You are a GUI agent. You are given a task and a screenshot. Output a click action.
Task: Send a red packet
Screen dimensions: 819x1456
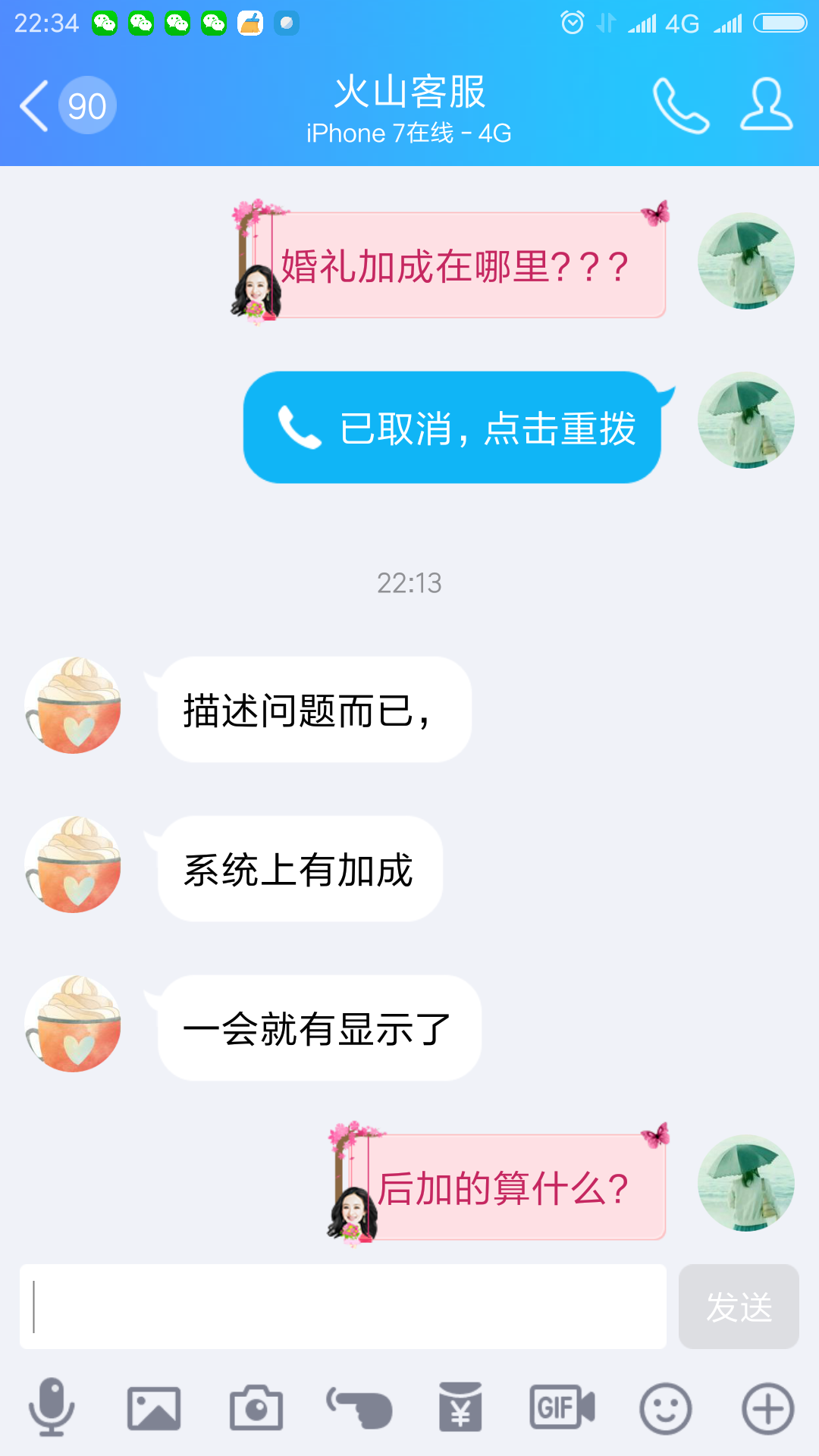460,1408
